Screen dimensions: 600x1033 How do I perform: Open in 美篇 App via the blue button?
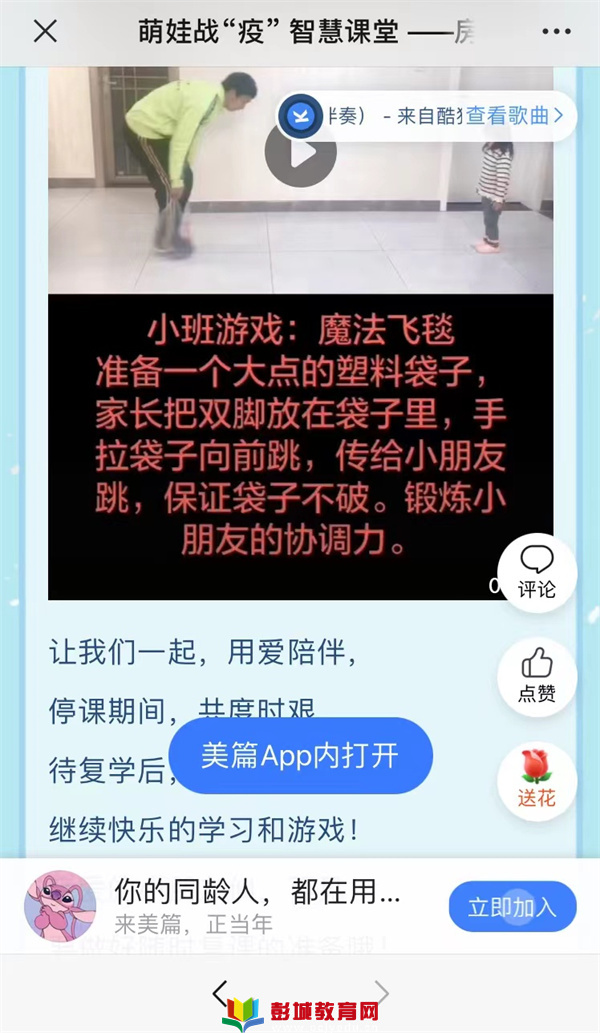coord(300,755)
